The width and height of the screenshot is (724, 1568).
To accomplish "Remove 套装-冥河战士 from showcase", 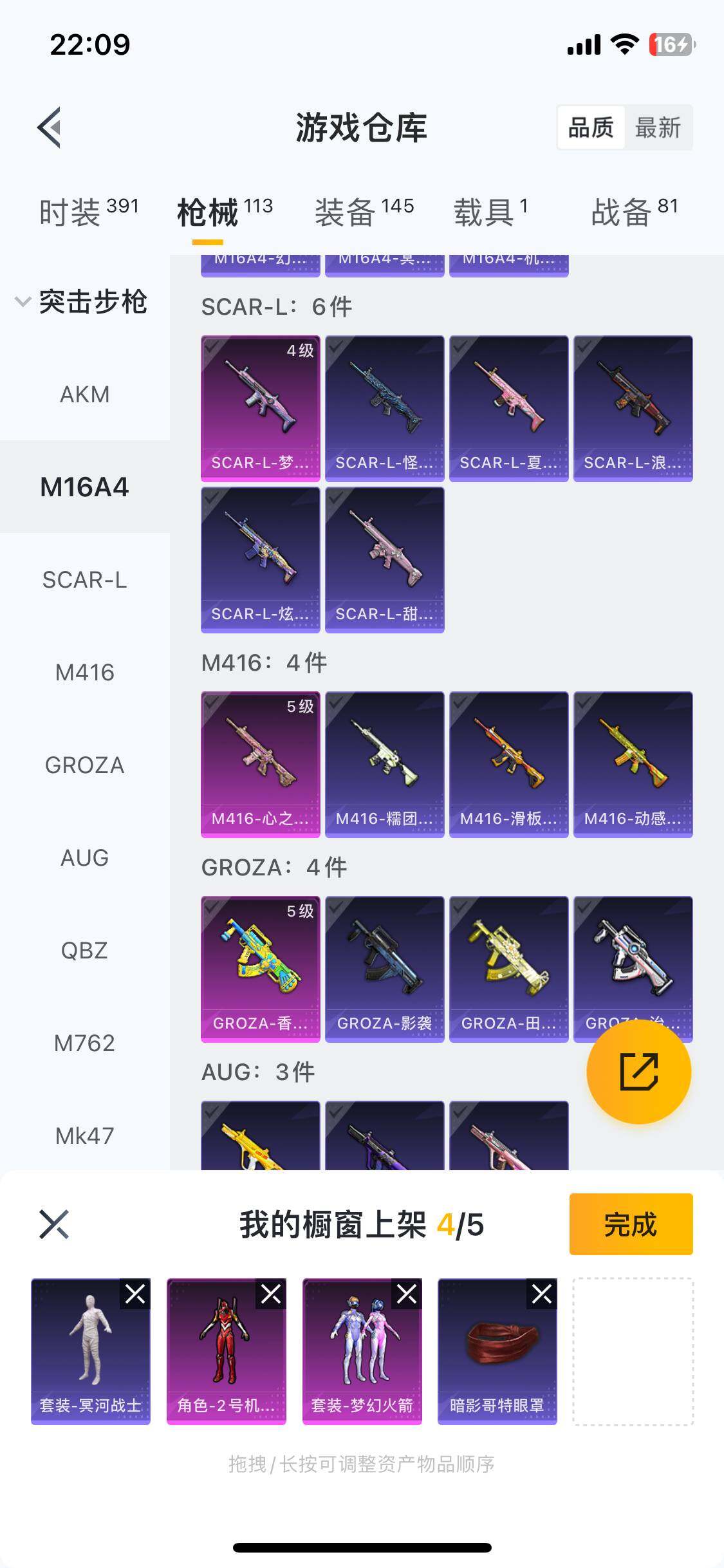I will pos(135,1294).
